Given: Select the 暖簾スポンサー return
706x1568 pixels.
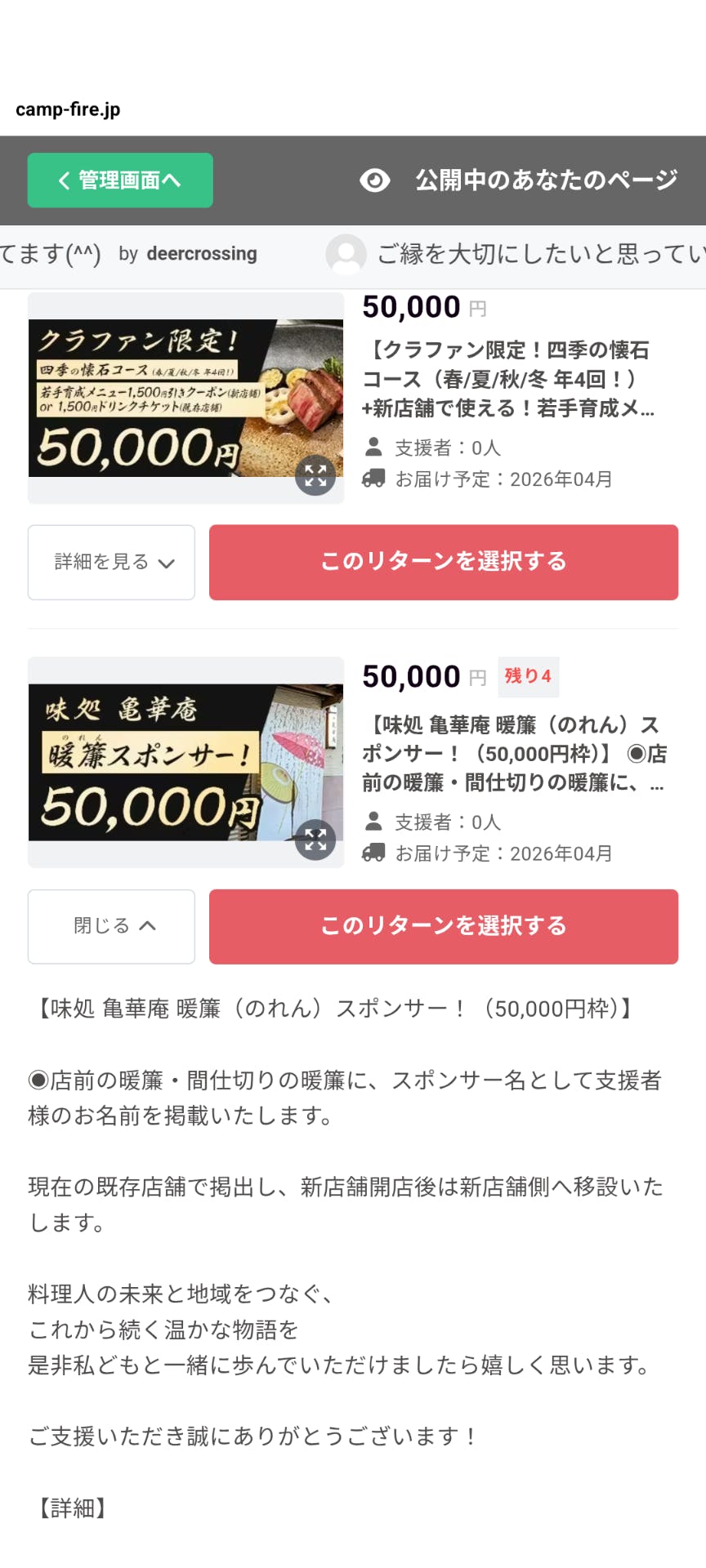Looking at the screenshot, I should click(443, 926).
